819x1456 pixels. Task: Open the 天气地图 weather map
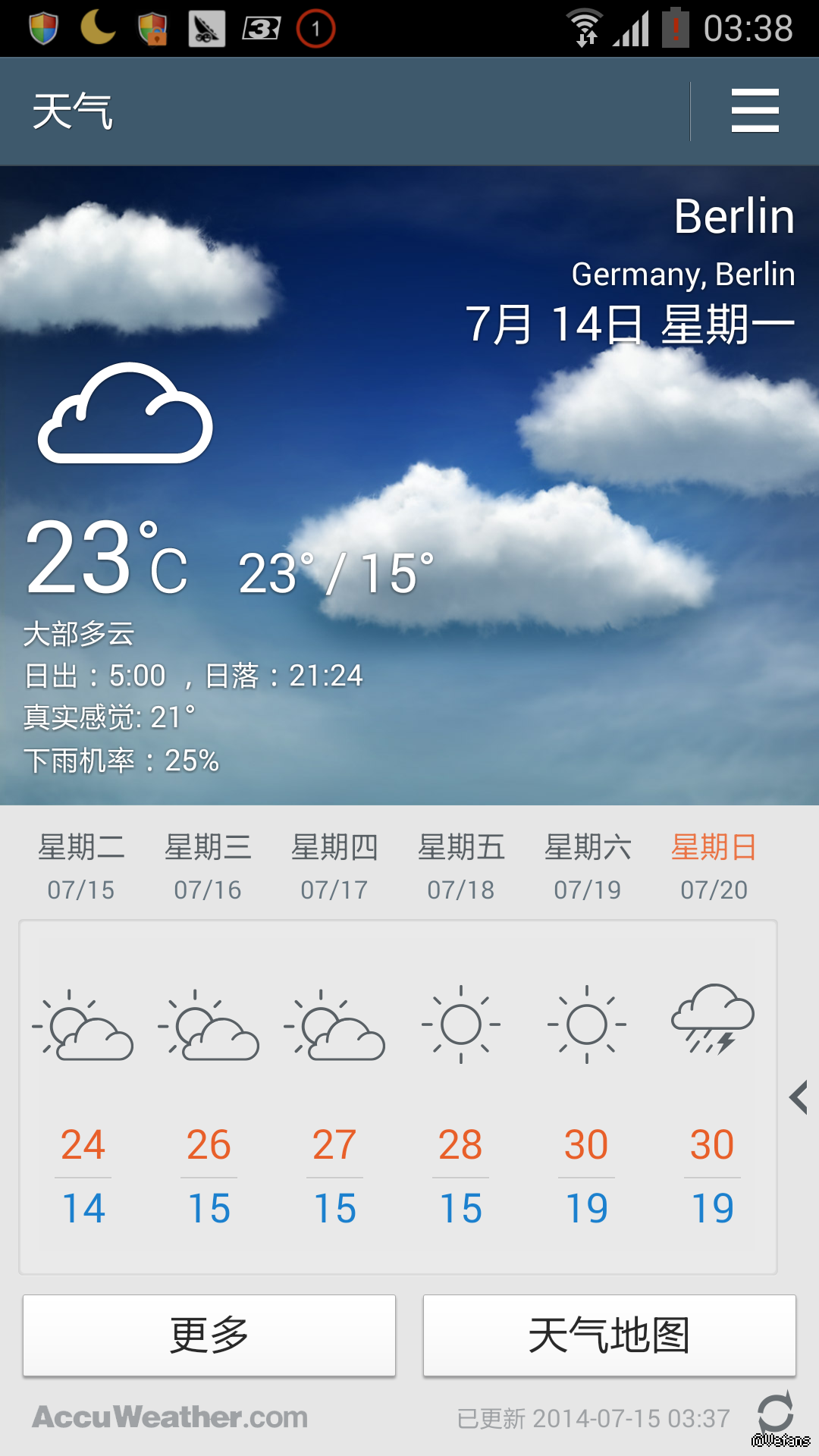pyautogui.click(x=609, y=1335)
